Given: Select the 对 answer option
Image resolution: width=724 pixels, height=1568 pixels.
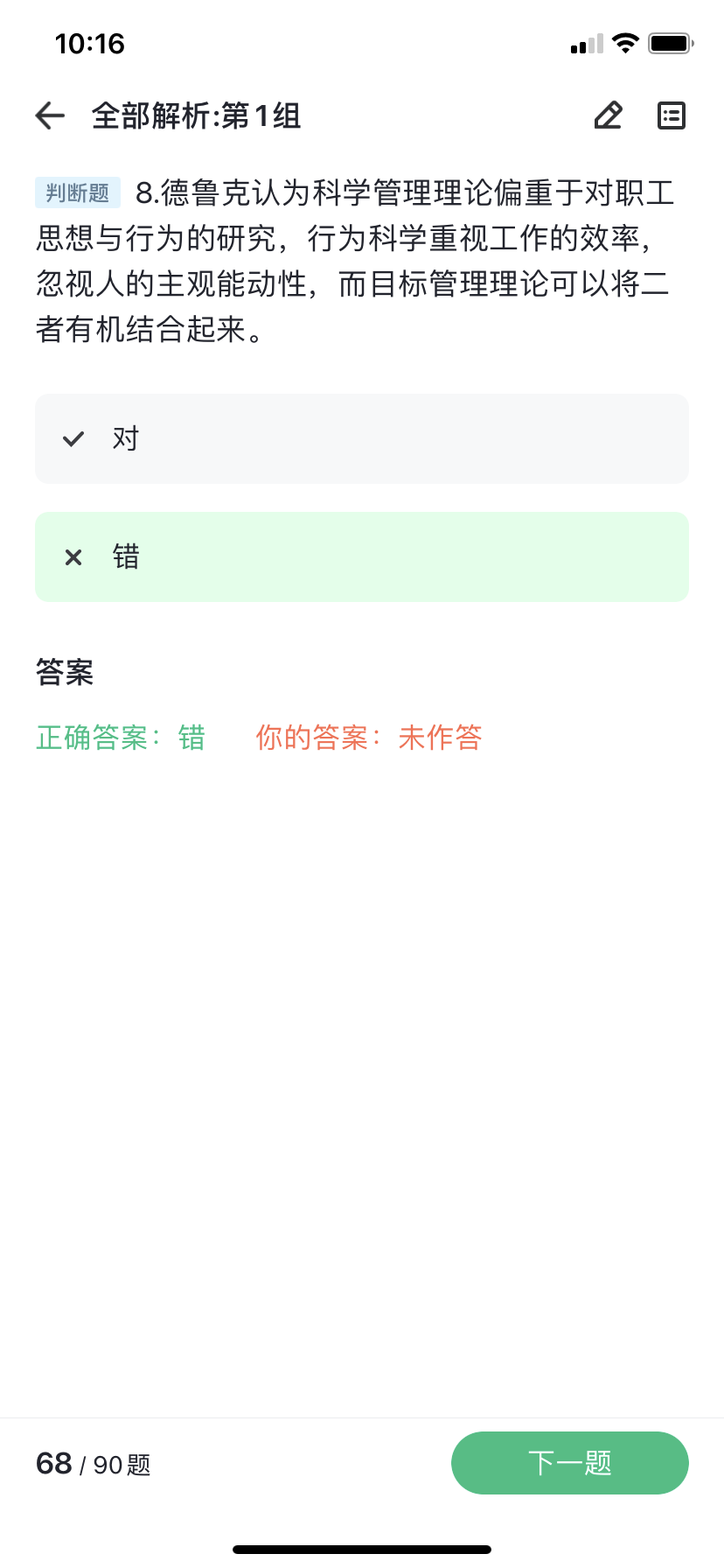Looking at the screenshot, I should 362,438.
